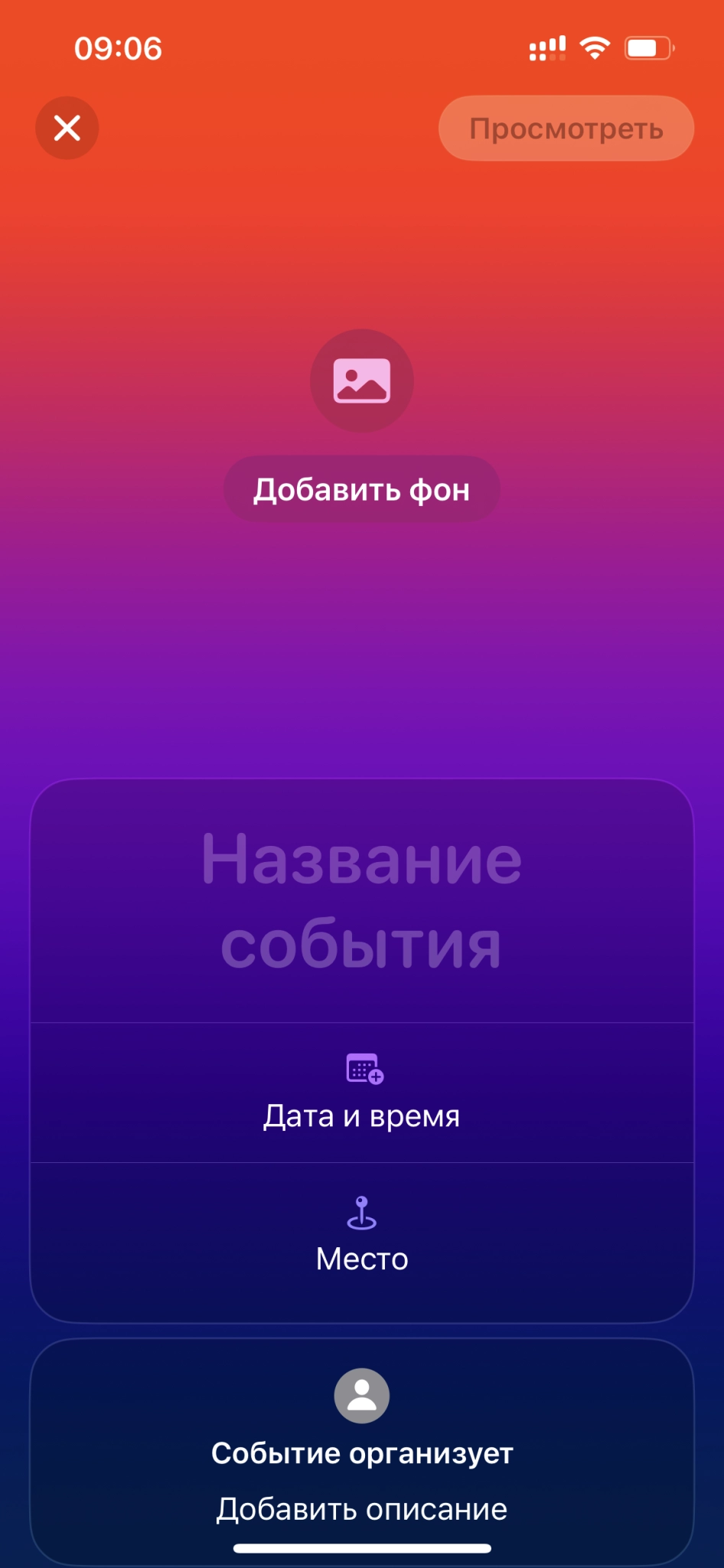724x1568 pixels.
Task: Tap the Просмотреть preview button
Action: (x=566, y=129)
